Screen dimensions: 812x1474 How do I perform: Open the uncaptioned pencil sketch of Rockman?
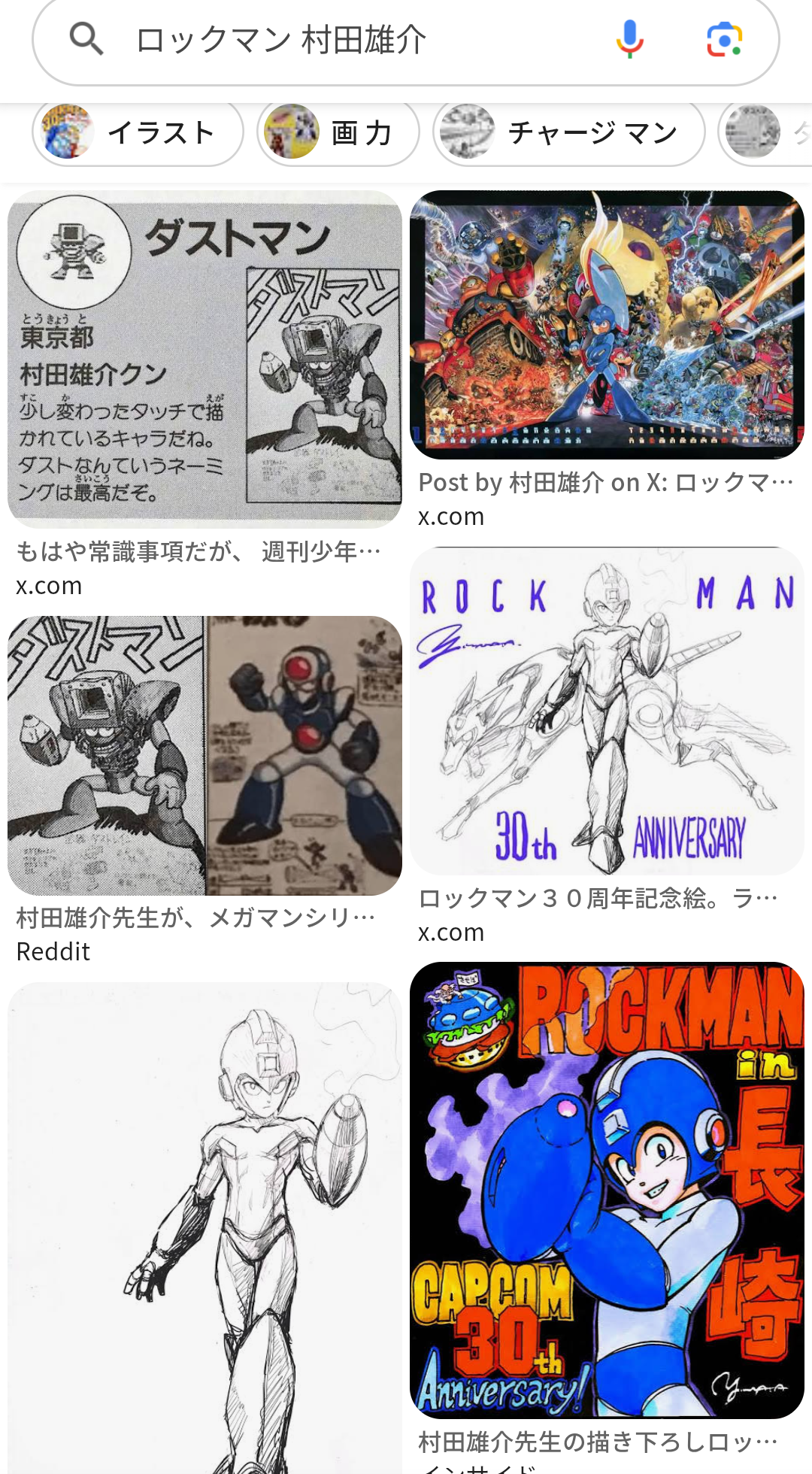(205, 1227)
